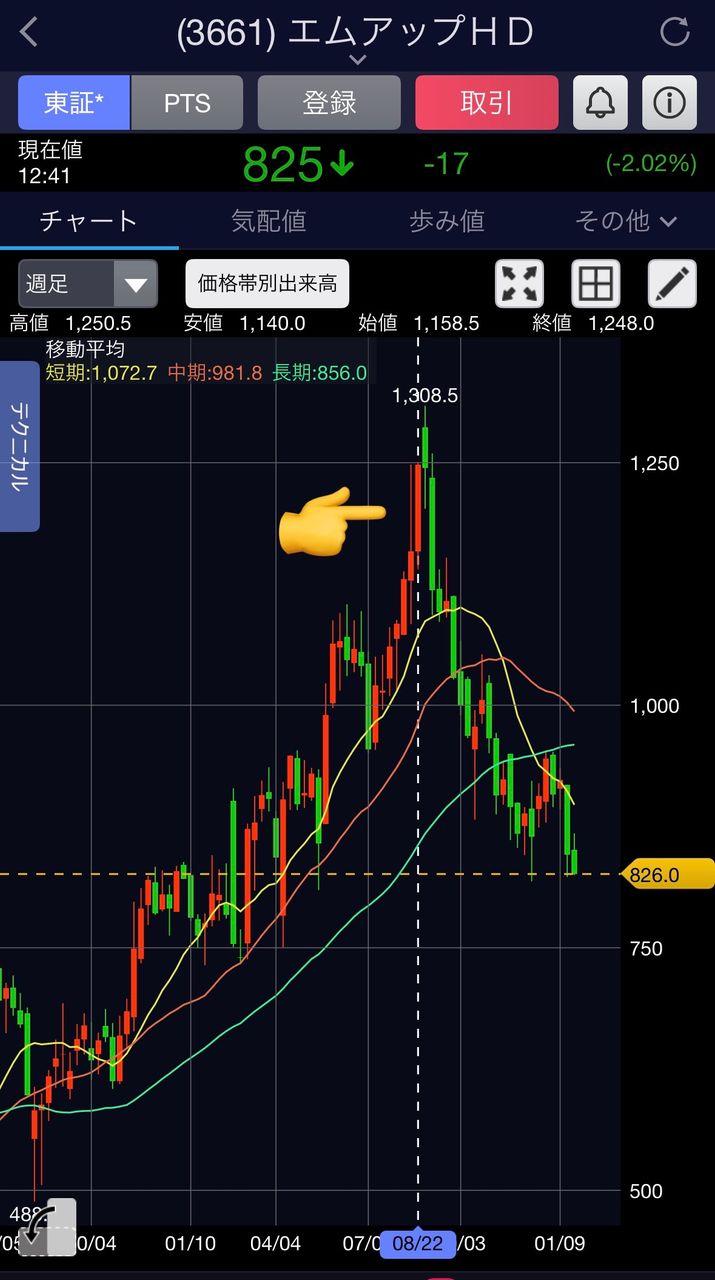Expand the chevron under the stock name

point(357,60)
